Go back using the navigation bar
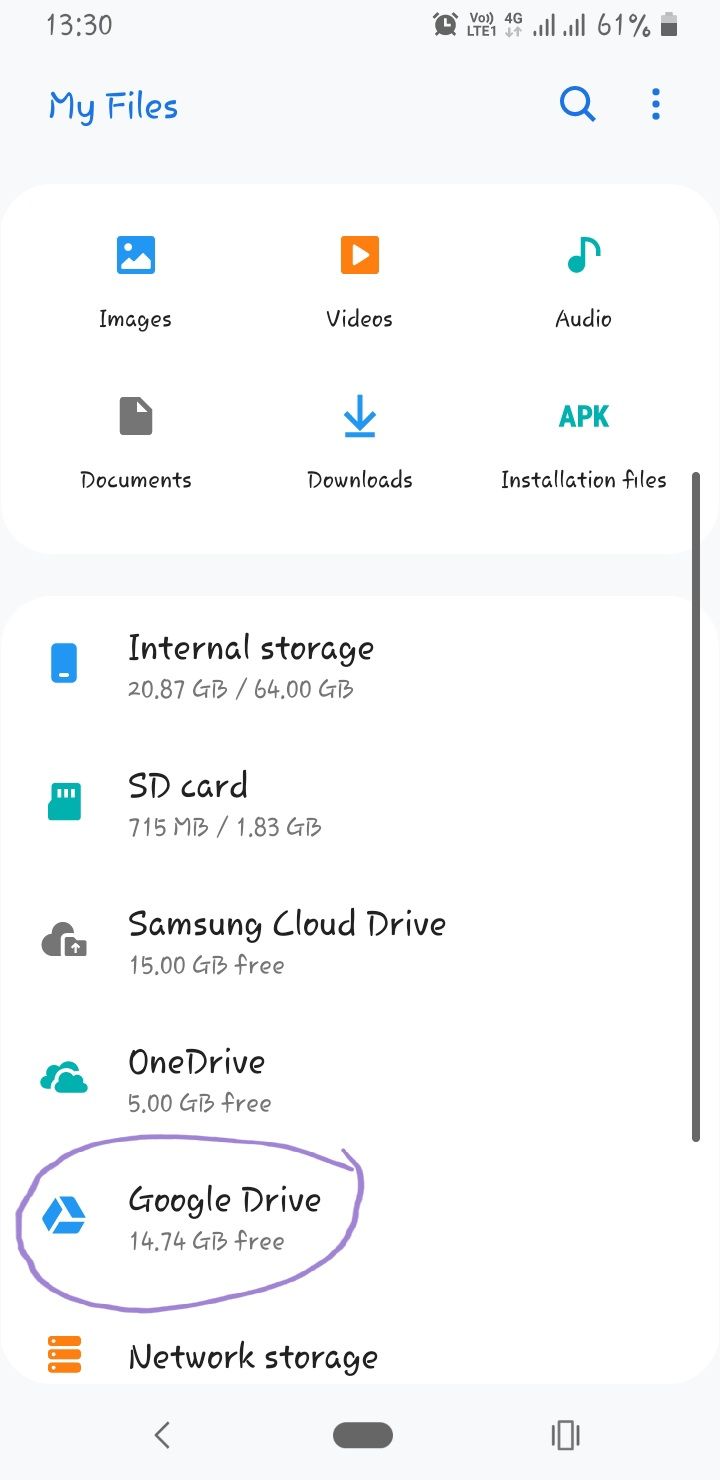720x1480 pixels. (162, 1435)
